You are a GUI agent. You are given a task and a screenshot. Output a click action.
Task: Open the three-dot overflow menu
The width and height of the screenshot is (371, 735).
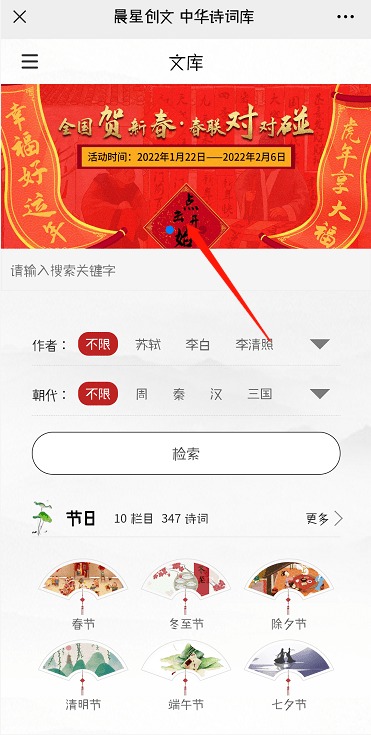345,17
